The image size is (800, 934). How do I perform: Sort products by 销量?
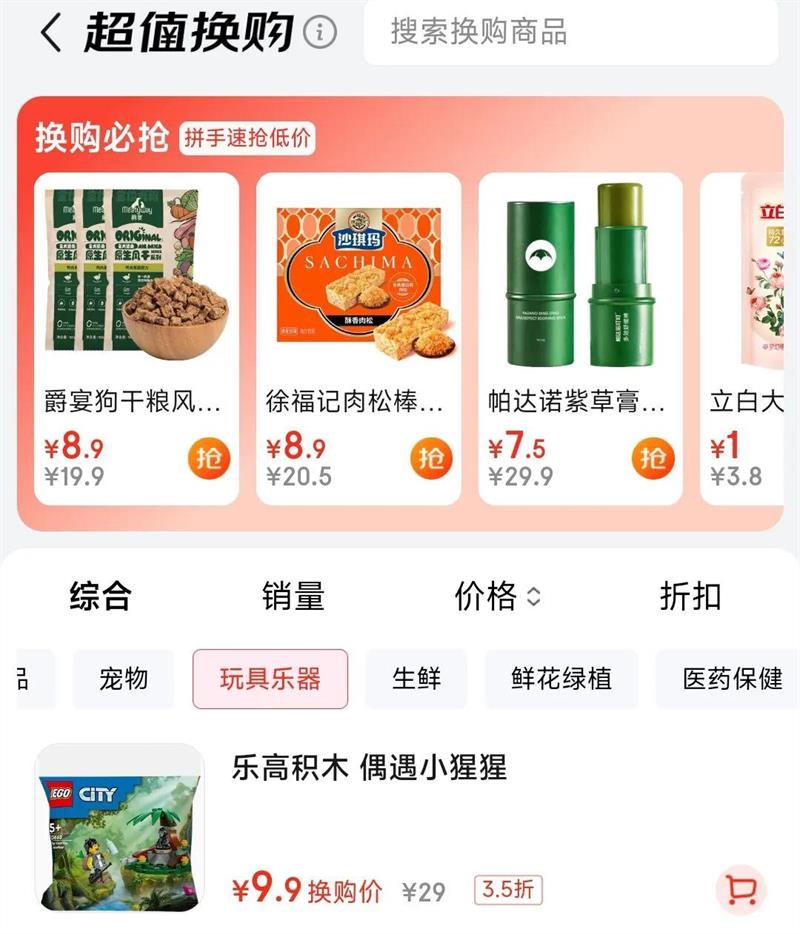click(293, 597)
